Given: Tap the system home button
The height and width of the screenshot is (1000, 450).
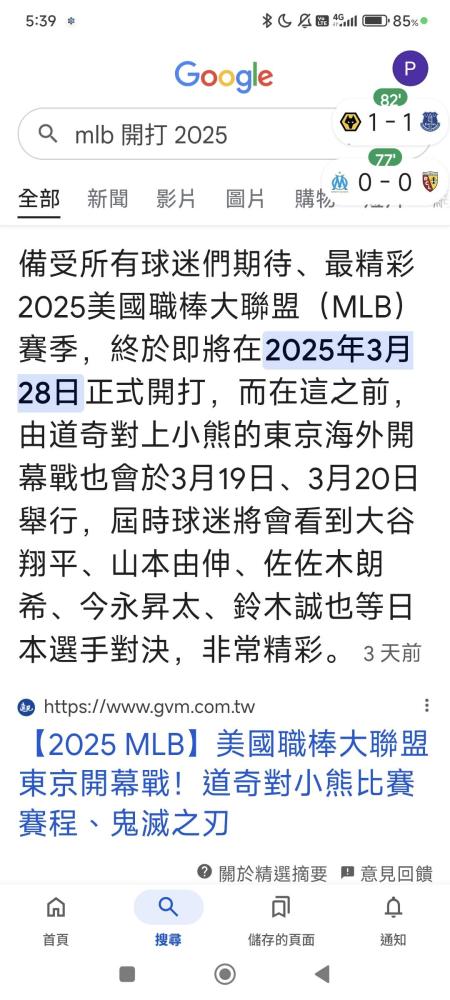Looking at the screenshot, I should click(225, 974).
